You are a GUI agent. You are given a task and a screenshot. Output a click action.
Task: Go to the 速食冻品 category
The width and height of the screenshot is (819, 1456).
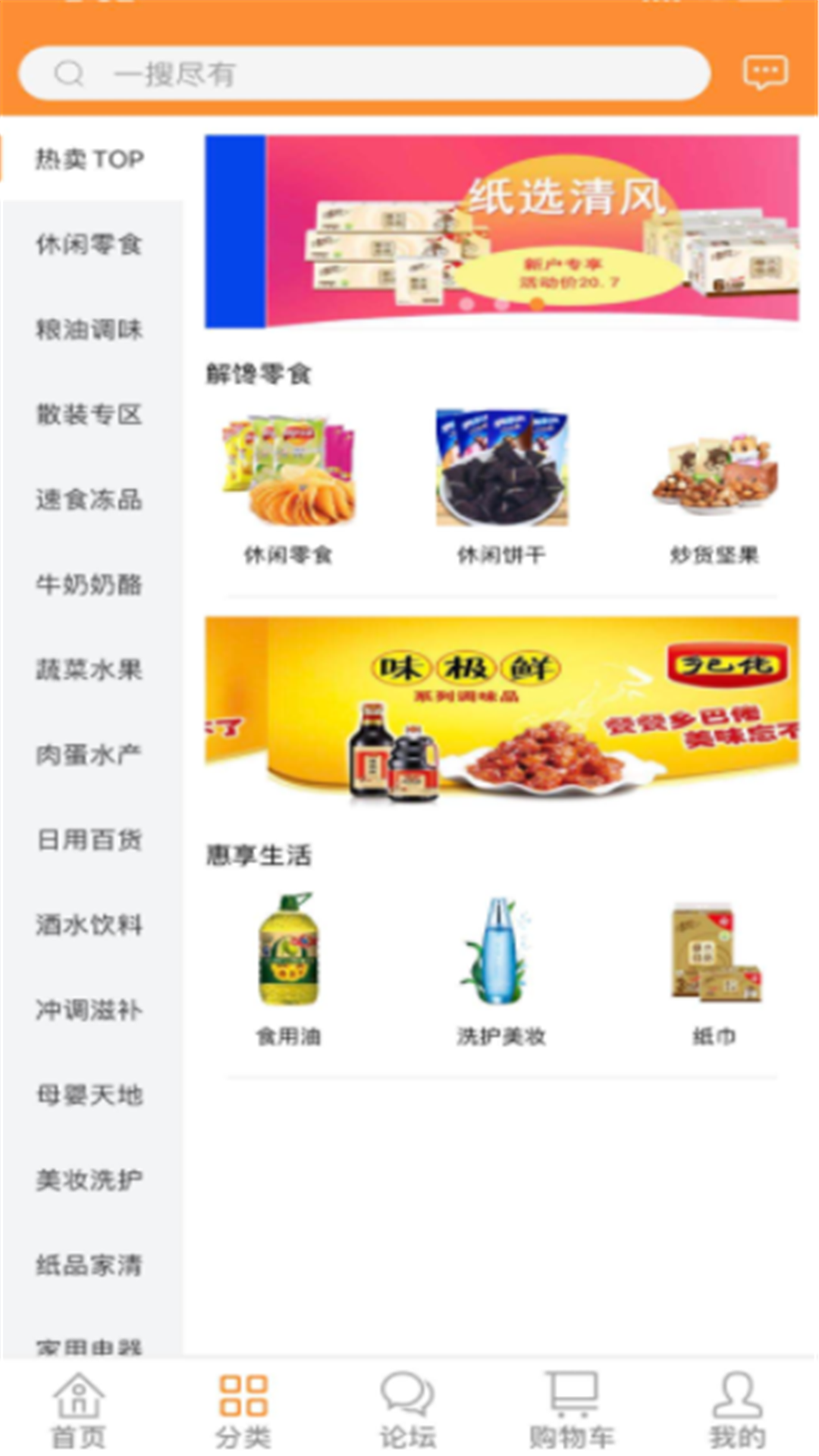(89, 499)
